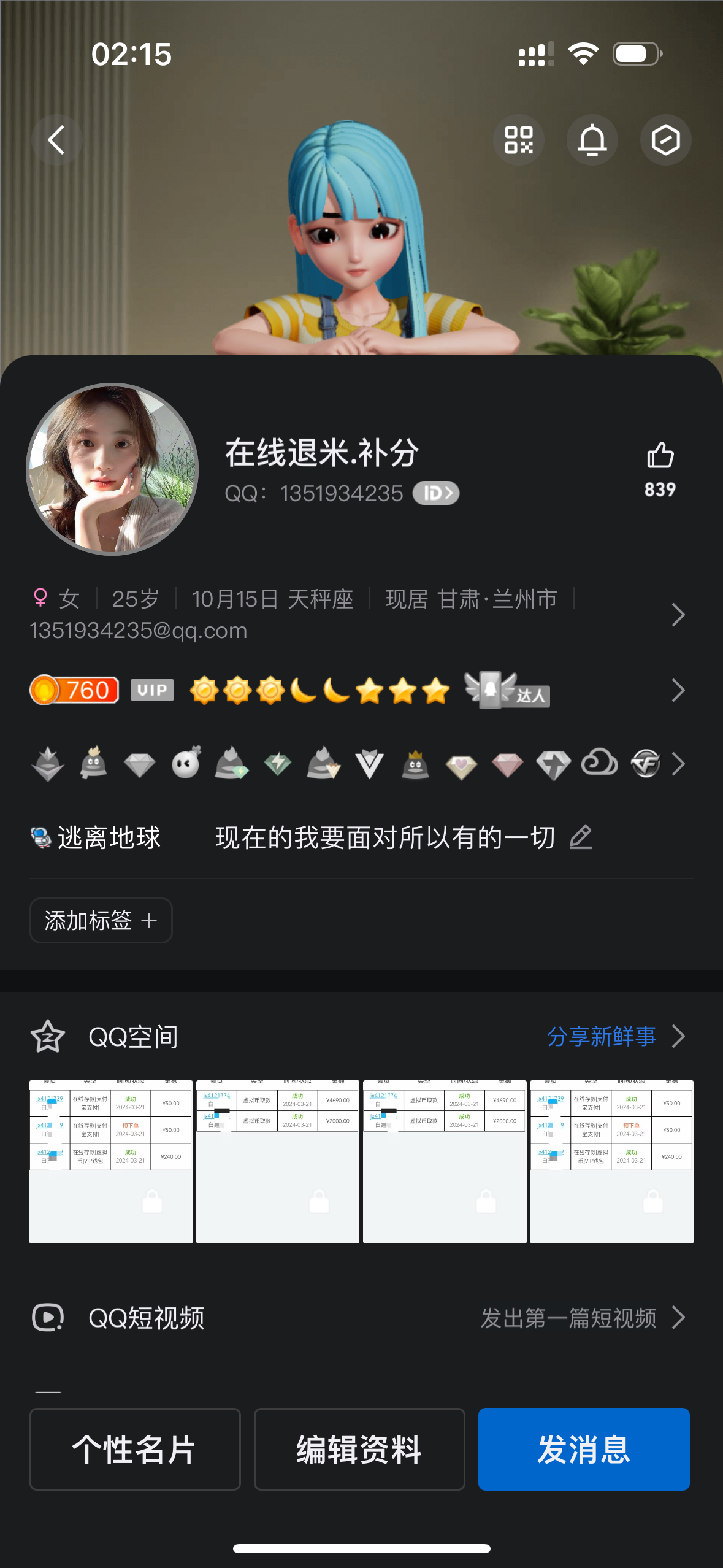This screenshot has width=723, height=1568.
Task: Open the notifications bell
Action: click(x=592, y=140)
